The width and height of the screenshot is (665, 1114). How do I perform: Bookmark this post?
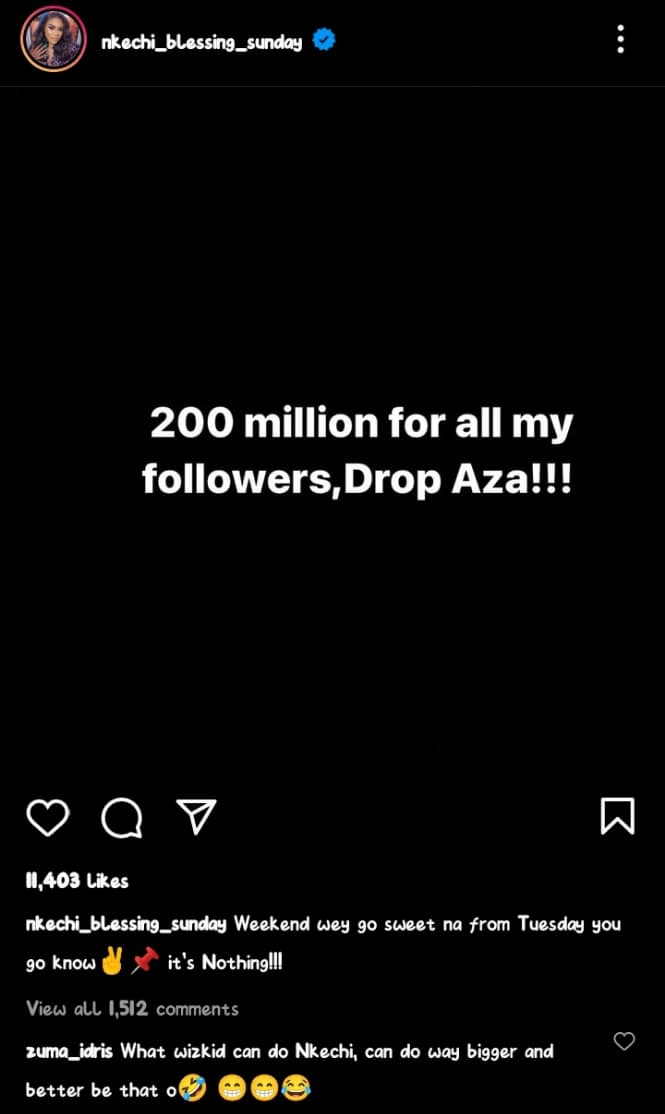click(617, 816)
